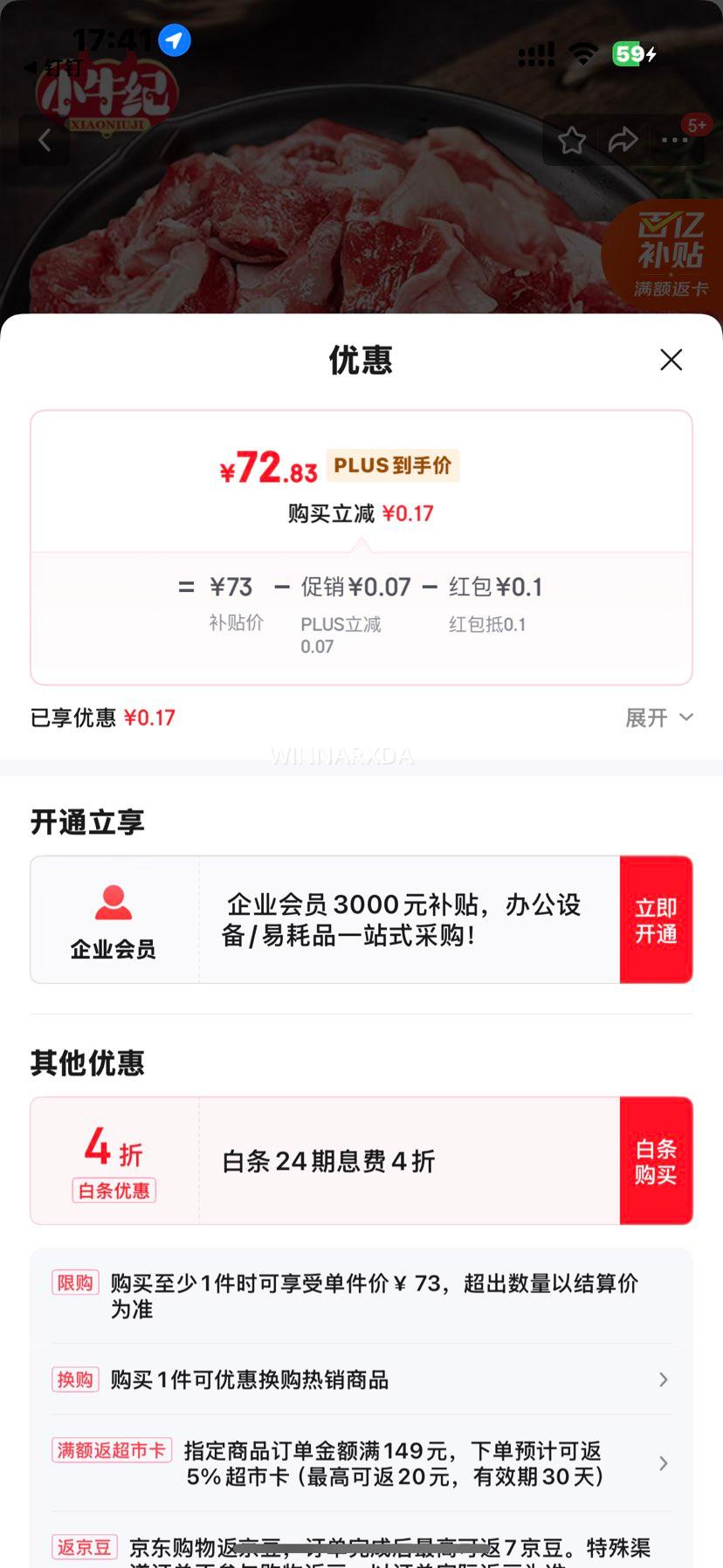Tap the 白条购买 button
Image resolution: width=723 pixels, height=1568 pixels.
[x=656, y=1161]
